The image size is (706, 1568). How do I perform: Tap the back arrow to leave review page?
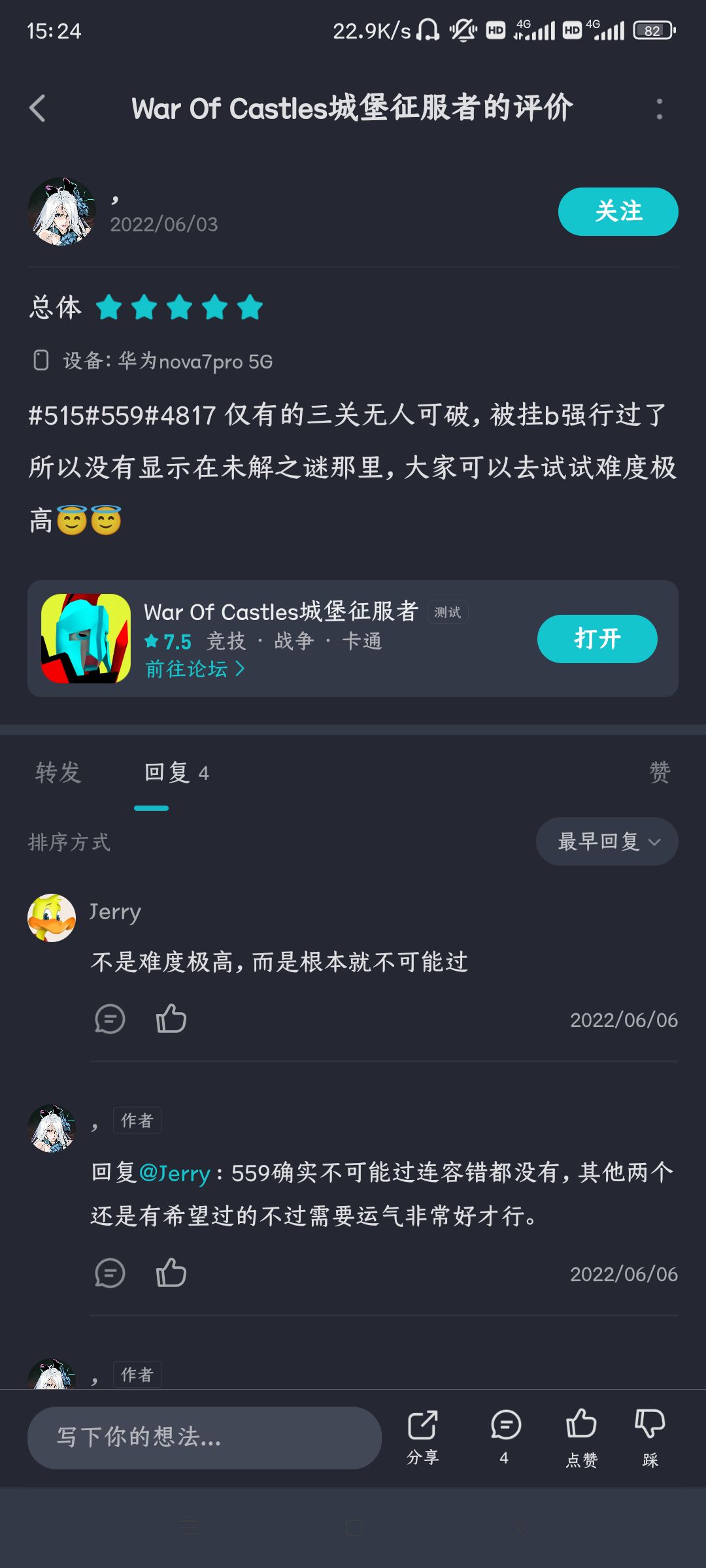click(x=37, y=108)
